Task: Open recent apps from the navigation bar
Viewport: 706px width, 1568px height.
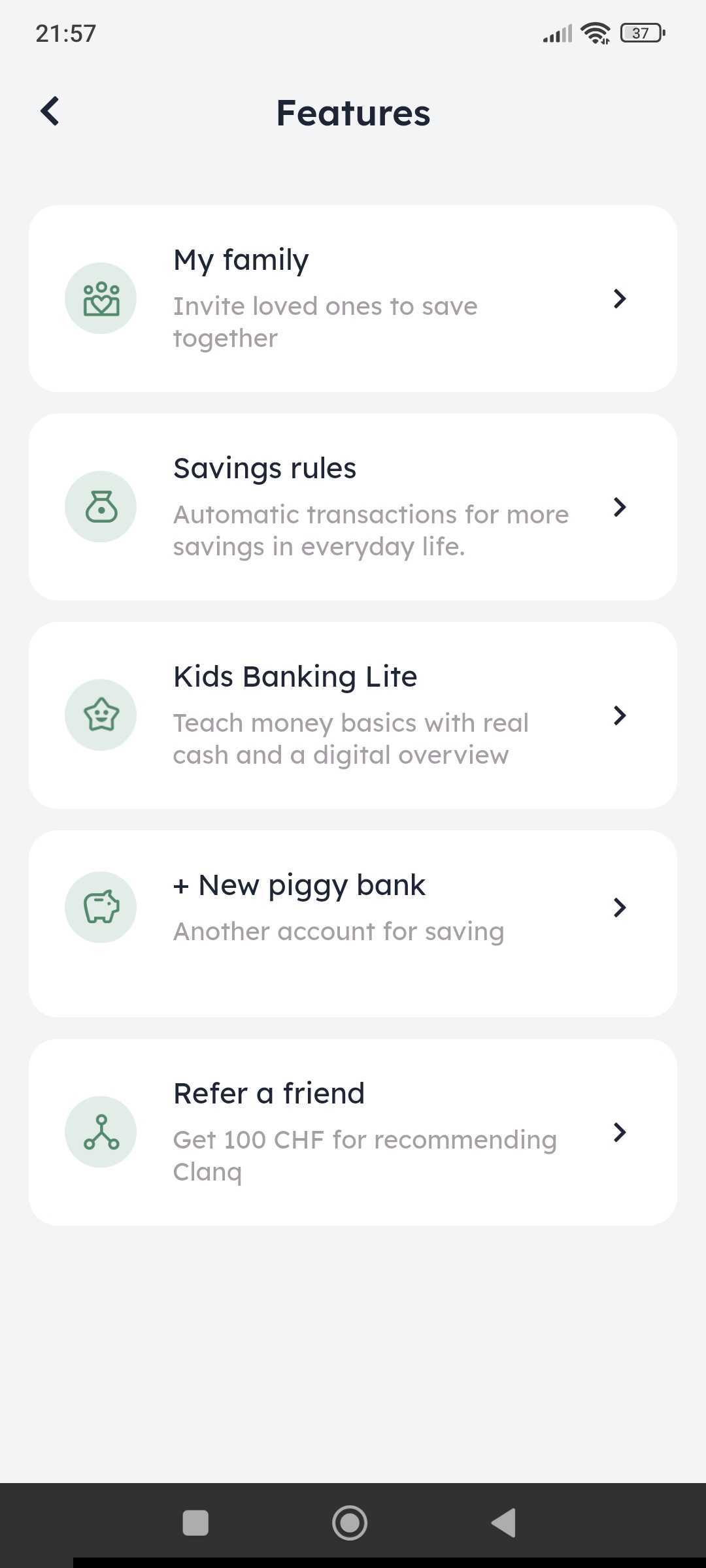Action: [195, 1523]
